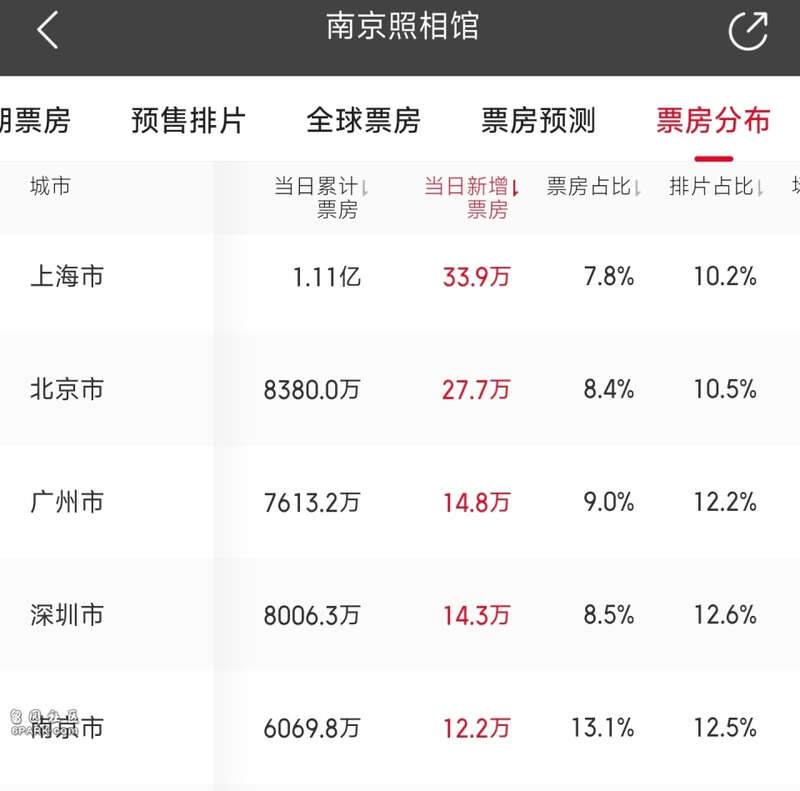Select the 票房分布 tab

pyautogui.click(x=713, y=121)
